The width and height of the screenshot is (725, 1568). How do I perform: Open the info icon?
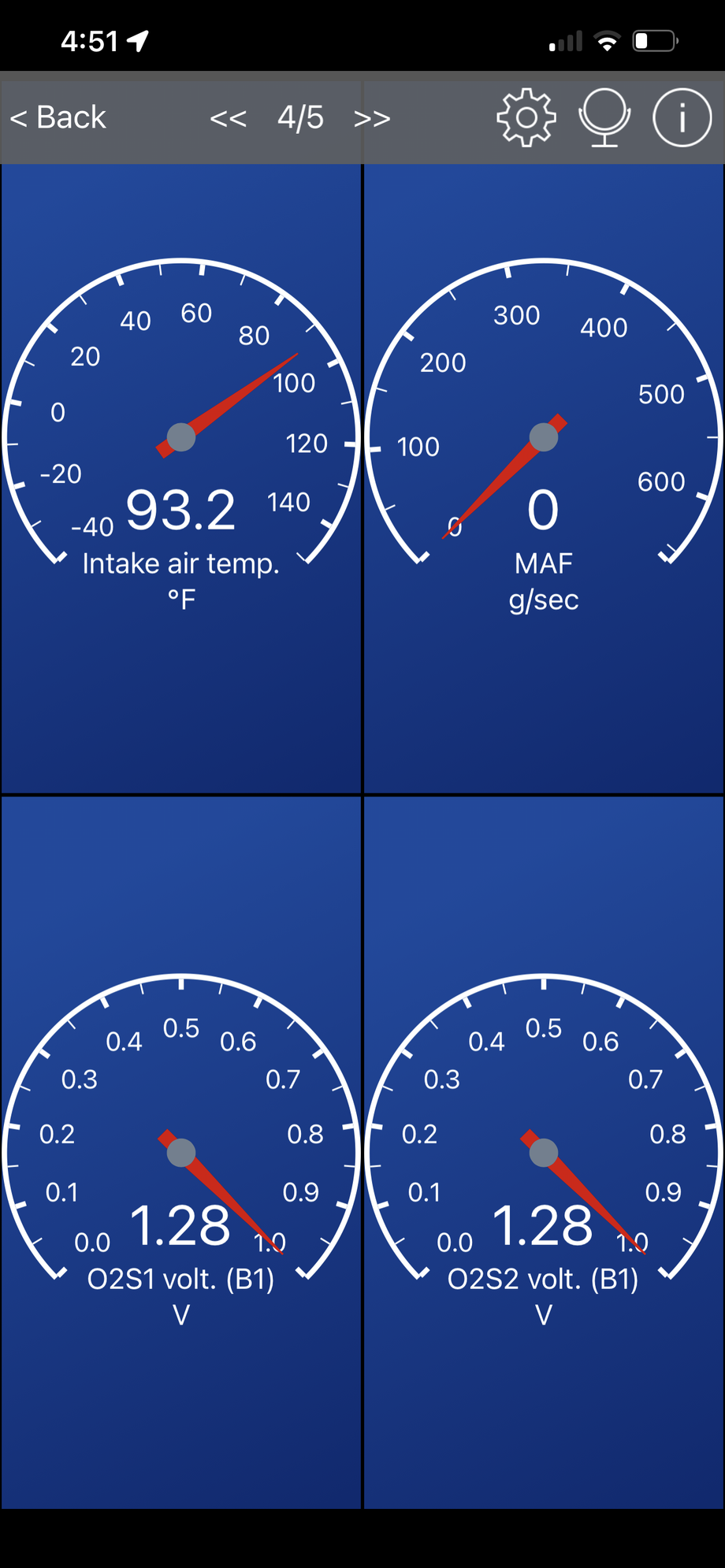pos(682,117)
